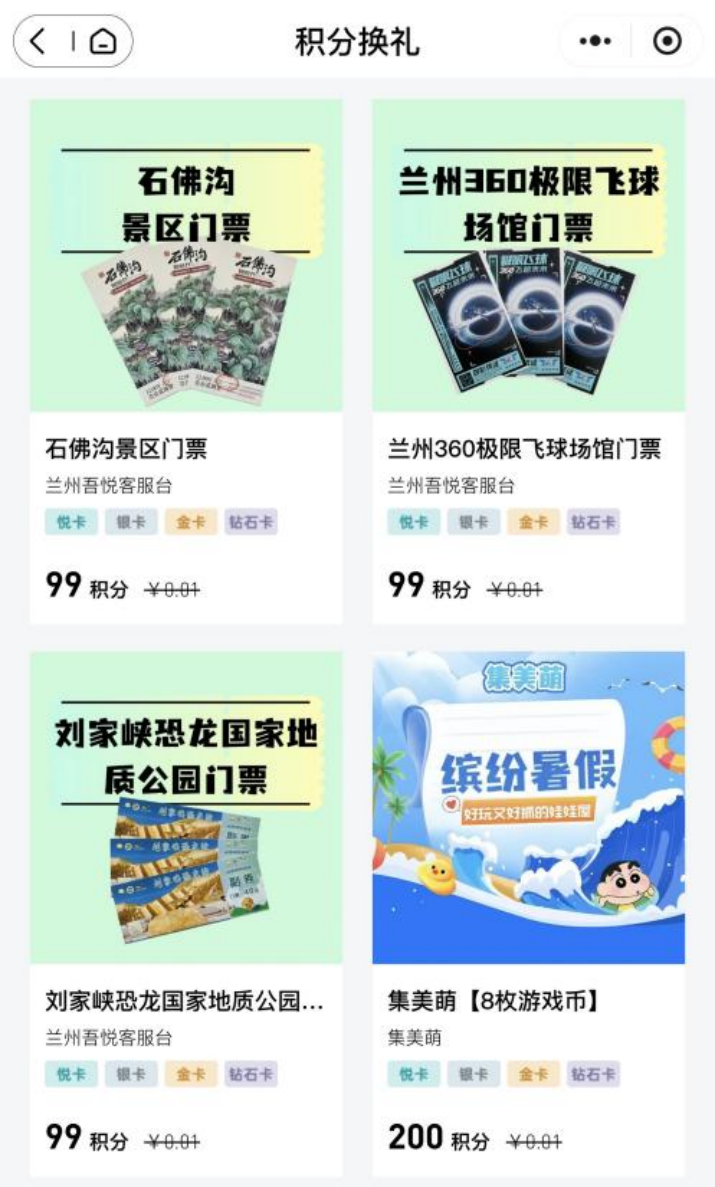
Task: Go back to the previous page
Action: tap(39, 41)
